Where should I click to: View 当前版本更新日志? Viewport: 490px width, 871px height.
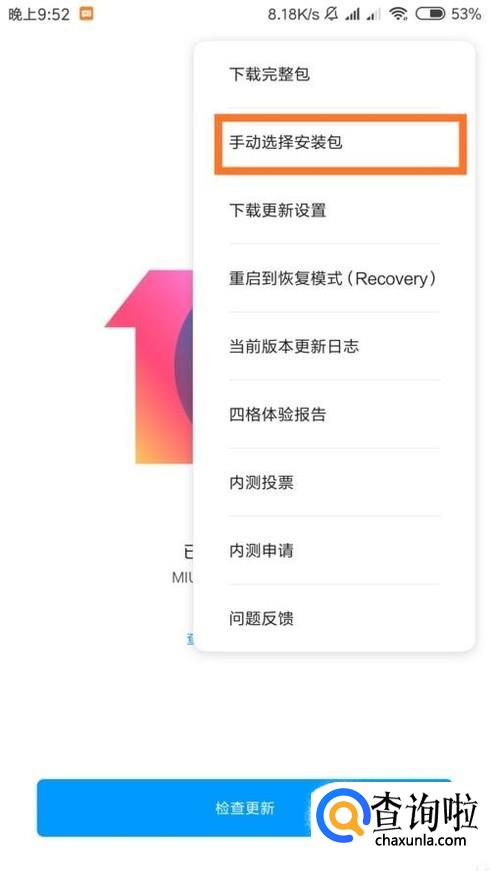334,347
